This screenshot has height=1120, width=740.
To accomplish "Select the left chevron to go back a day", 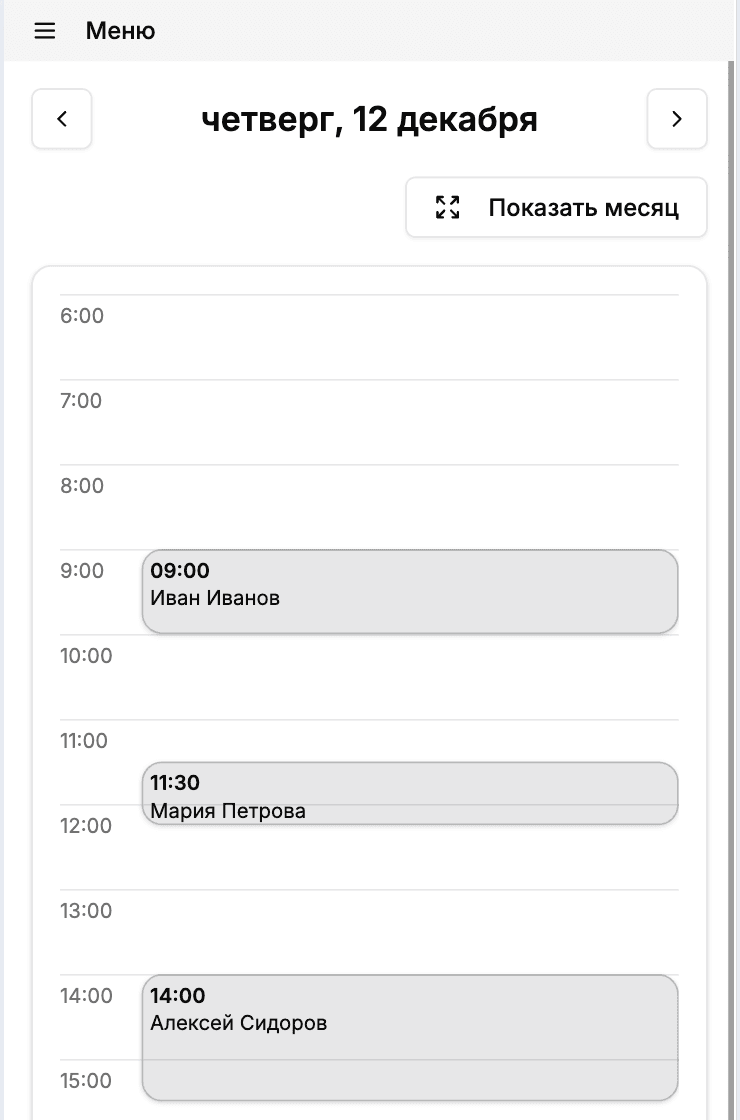I will (x=61, y=118).
